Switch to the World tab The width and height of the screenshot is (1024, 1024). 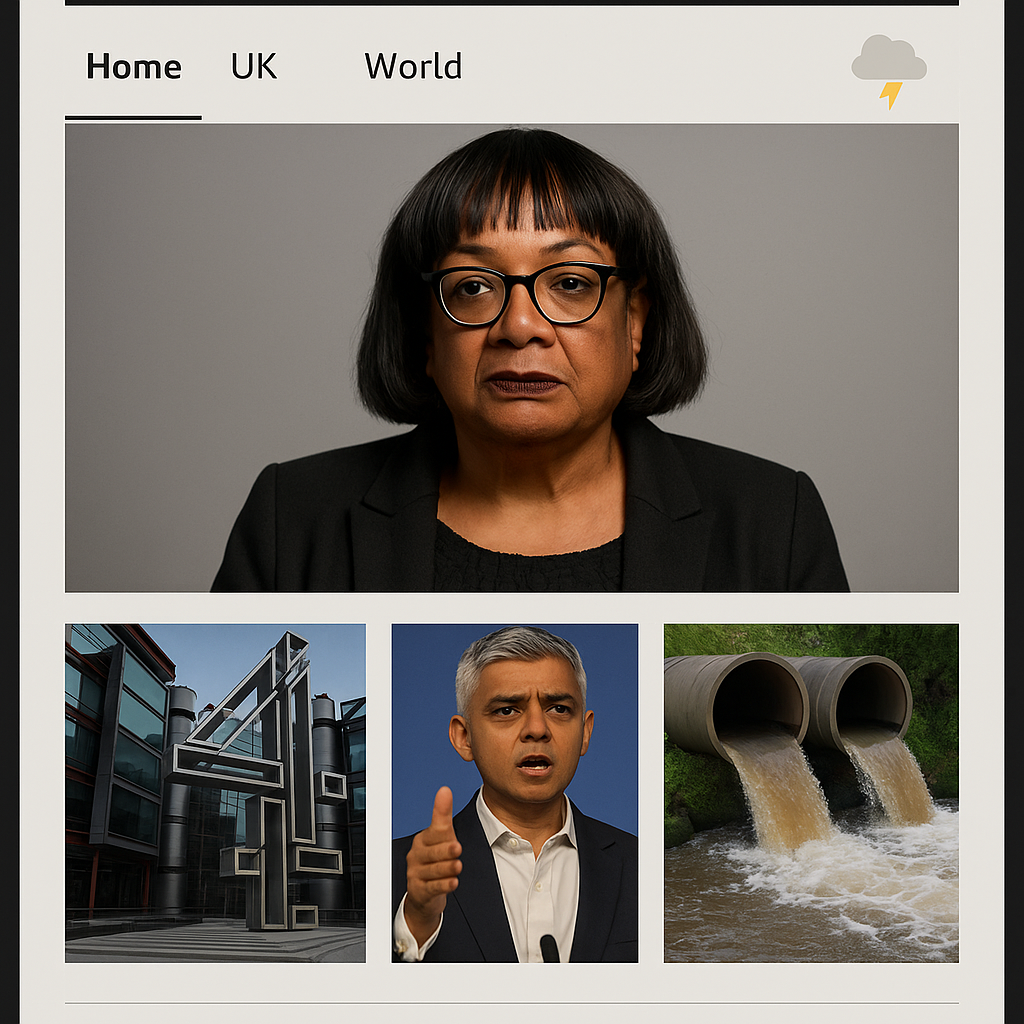[412, 67]
